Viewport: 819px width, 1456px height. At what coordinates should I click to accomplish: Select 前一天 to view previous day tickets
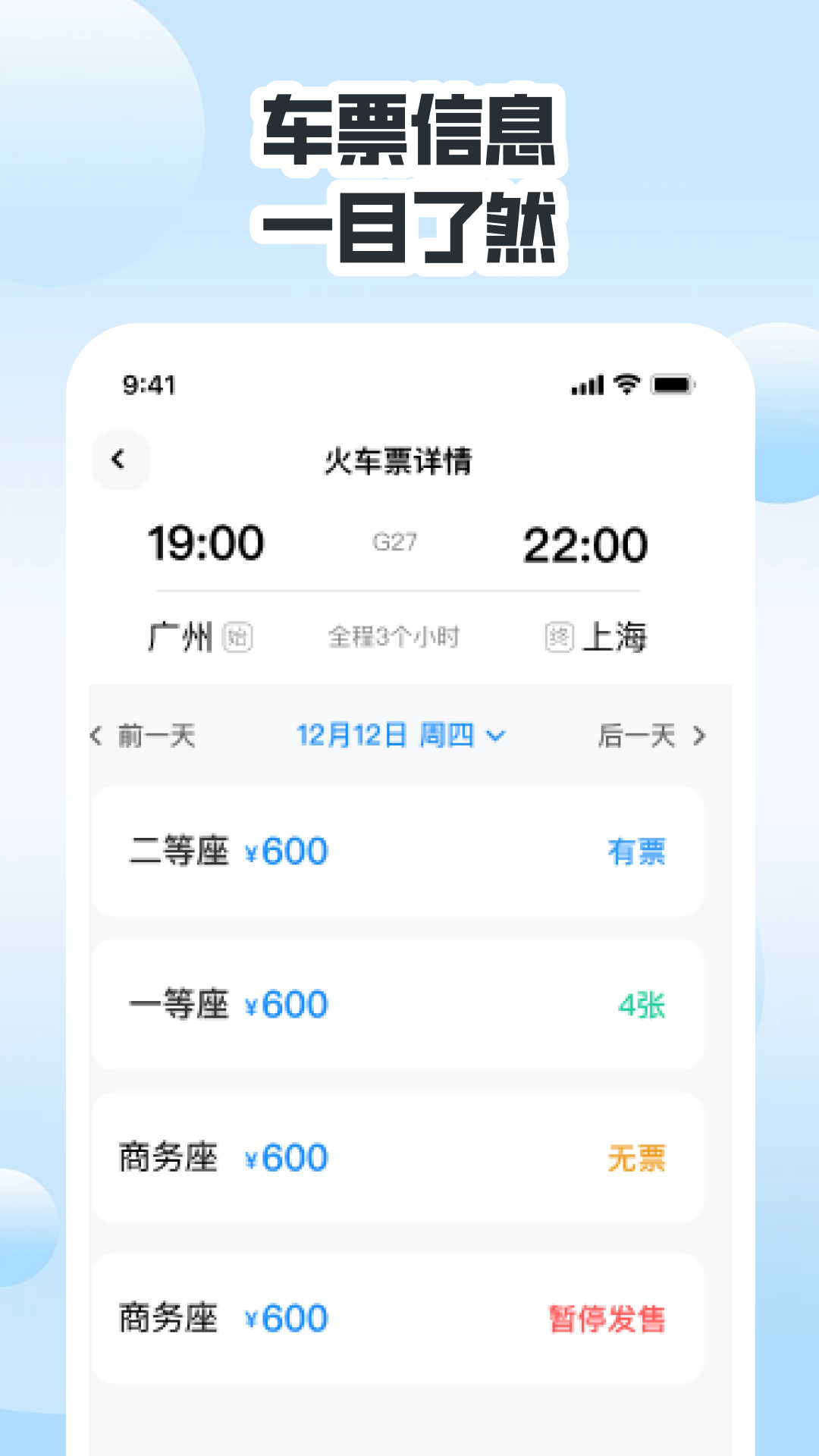[155, 736]
